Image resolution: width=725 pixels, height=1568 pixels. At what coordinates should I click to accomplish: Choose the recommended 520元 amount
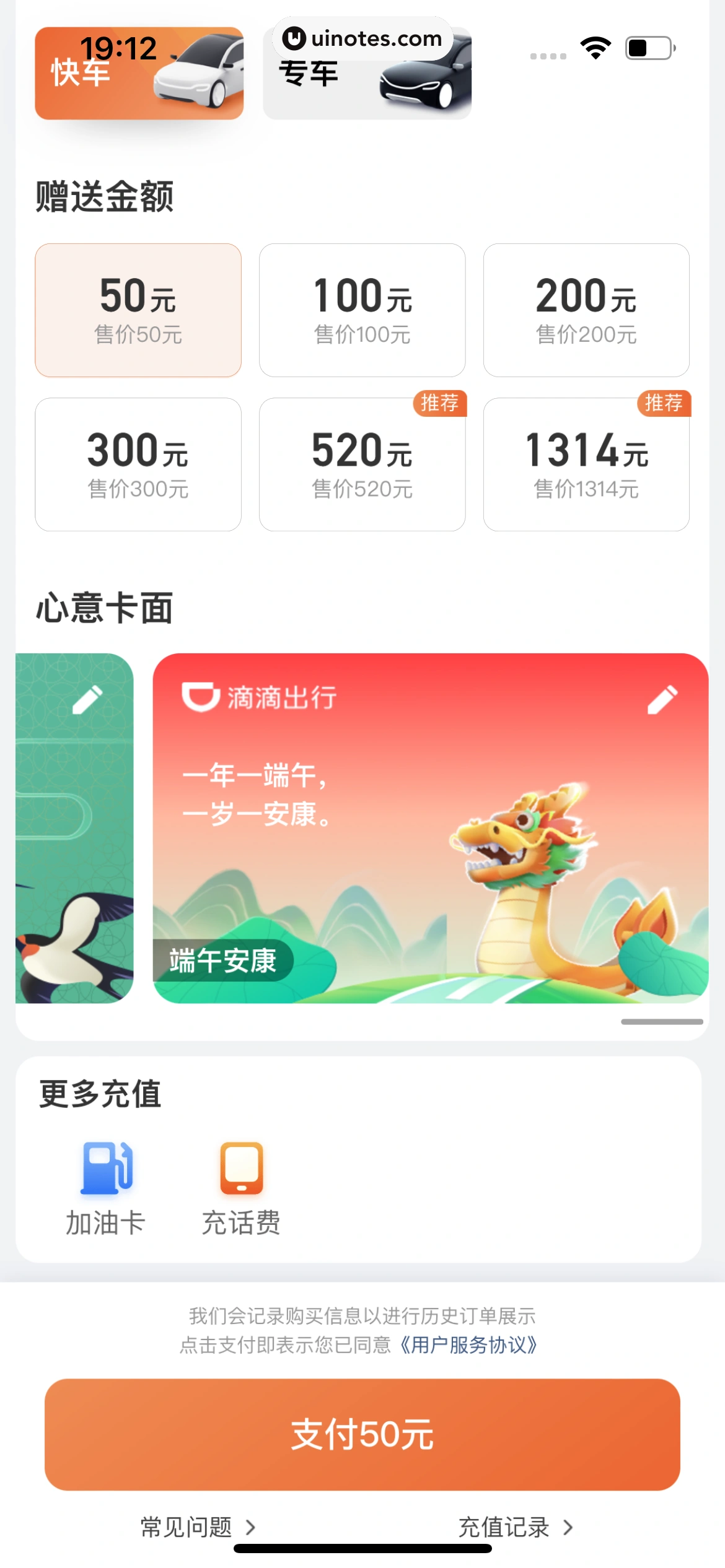[x=362, y=464]
